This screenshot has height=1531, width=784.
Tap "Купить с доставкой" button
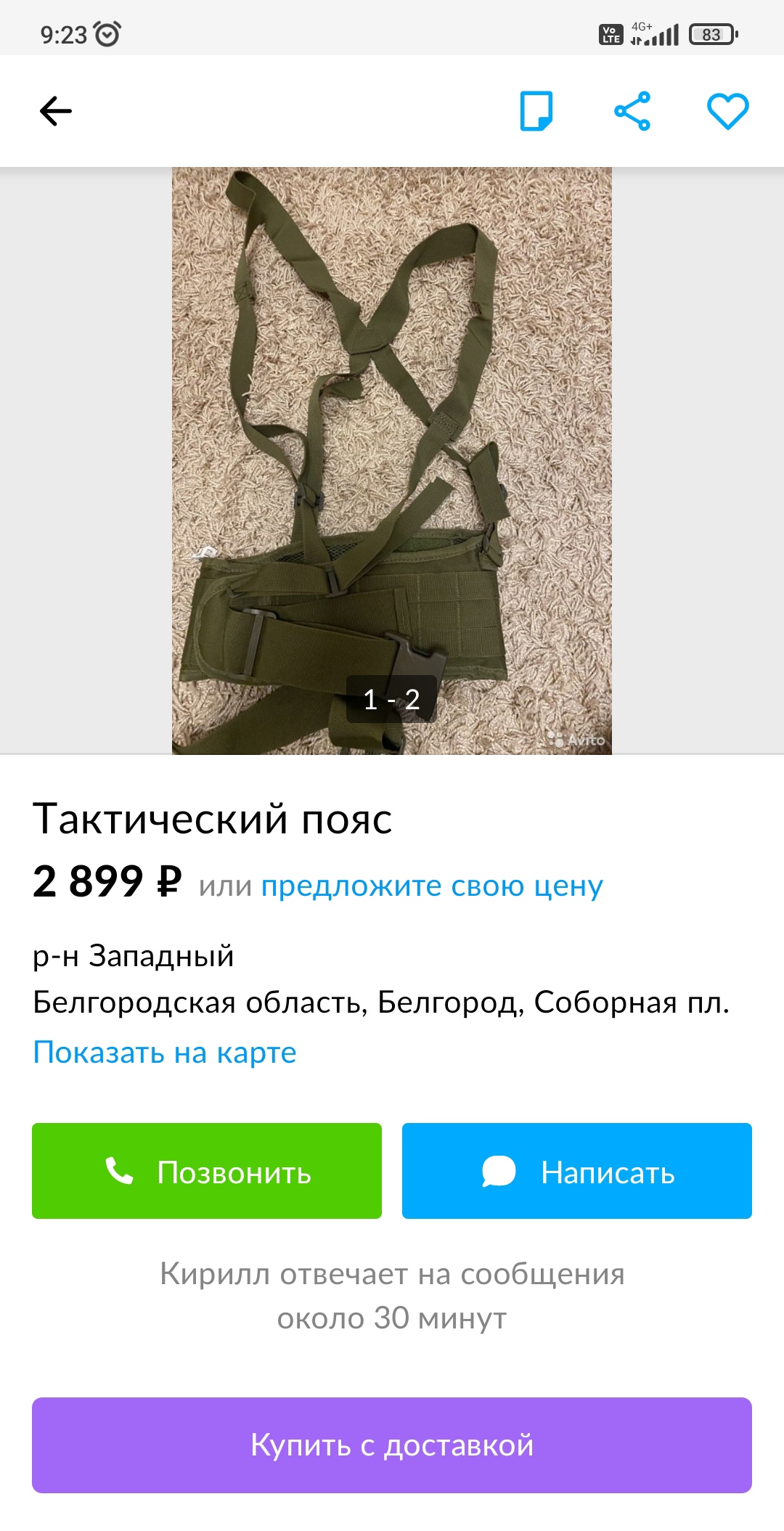[x=392, y=1445]
